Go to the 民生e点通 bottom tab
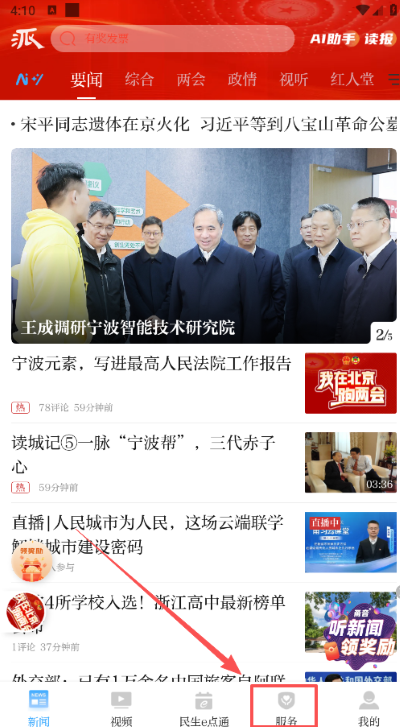400x727 pixels. [204, 707]
